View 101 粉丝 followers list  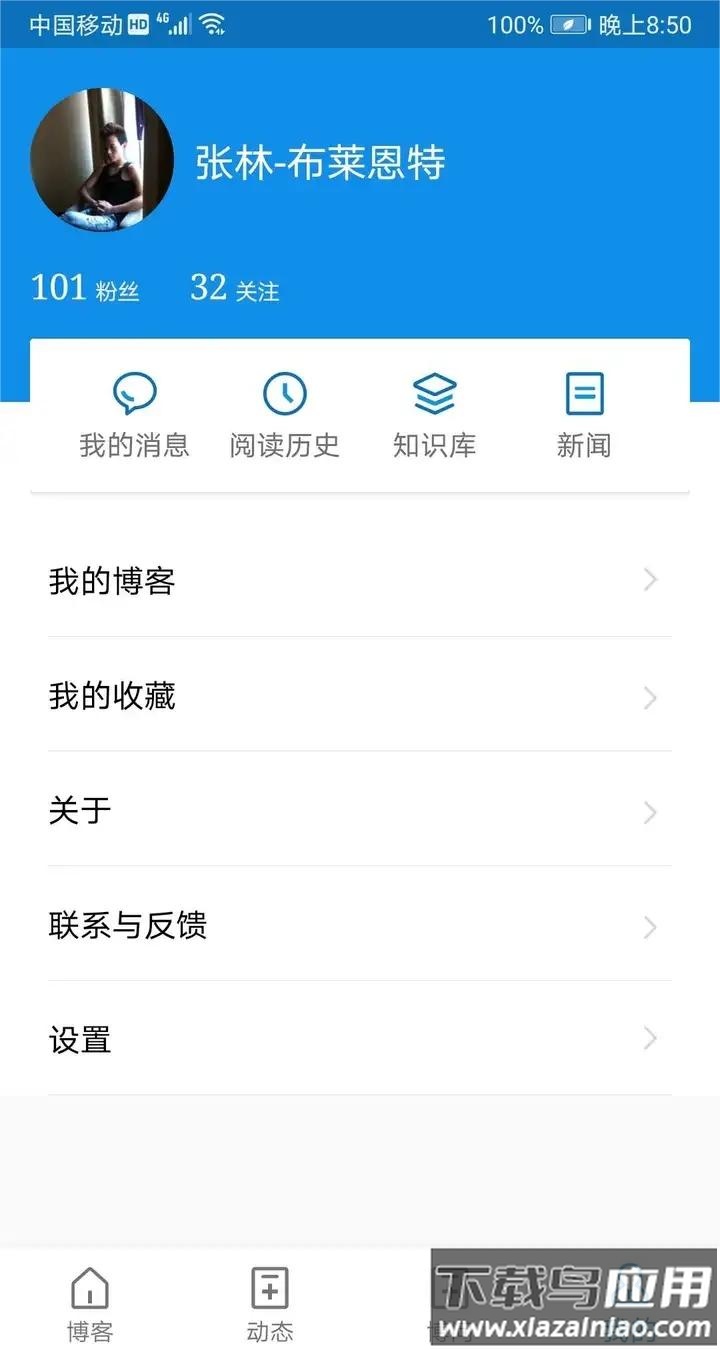coord(85,288)
